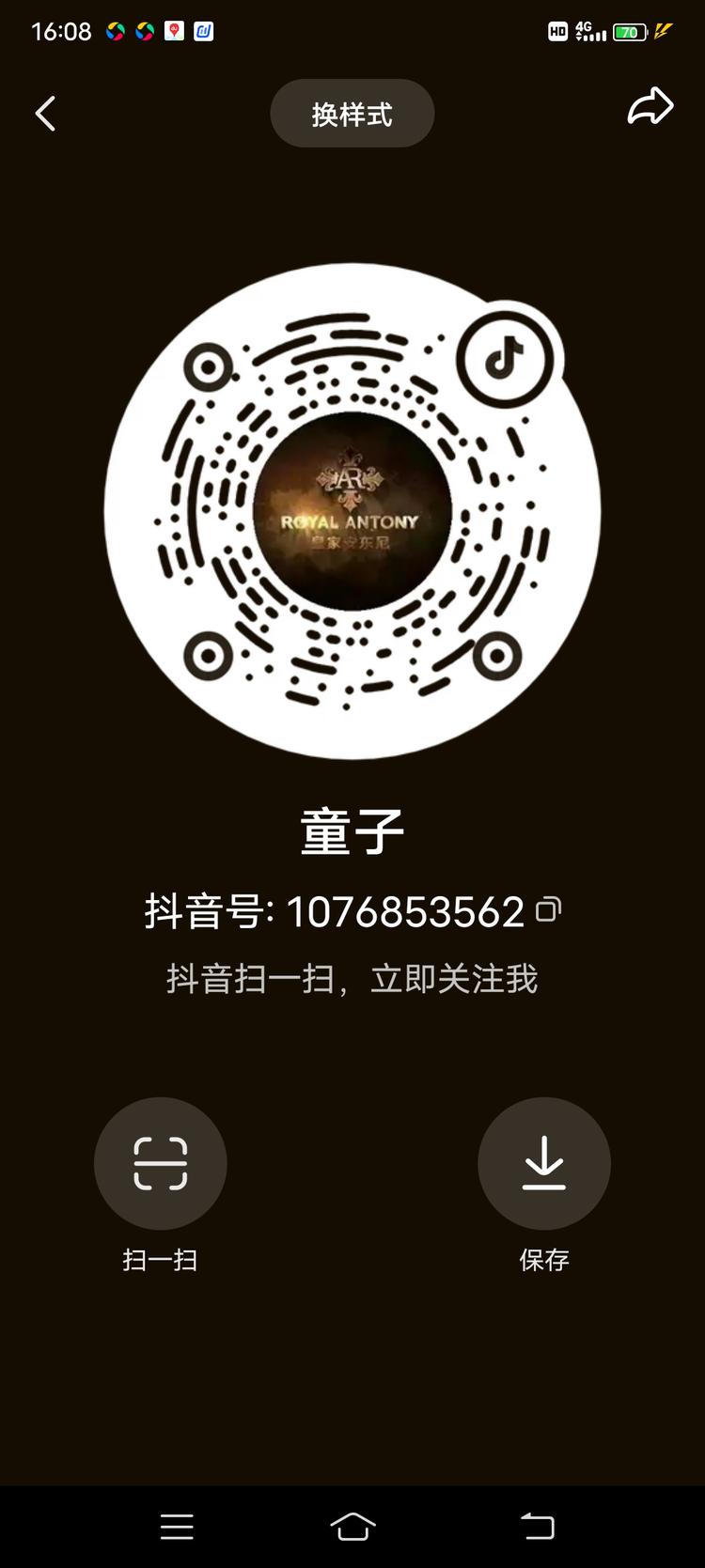Tap the clock showing 16:08

point(61,31)
